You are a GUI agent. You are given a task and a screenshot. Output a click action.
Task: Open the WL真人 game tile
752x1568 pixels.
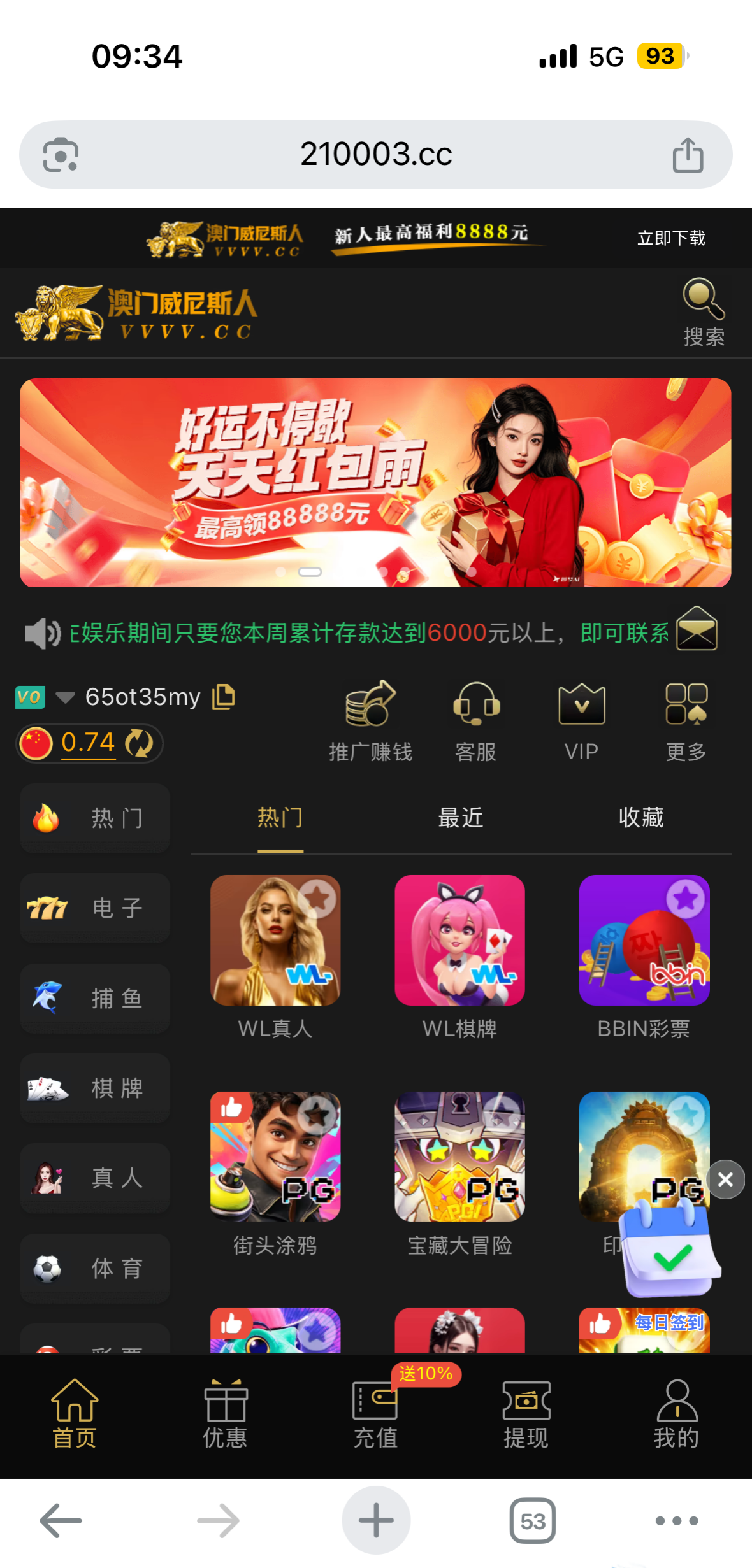click(x=275, y=941)
